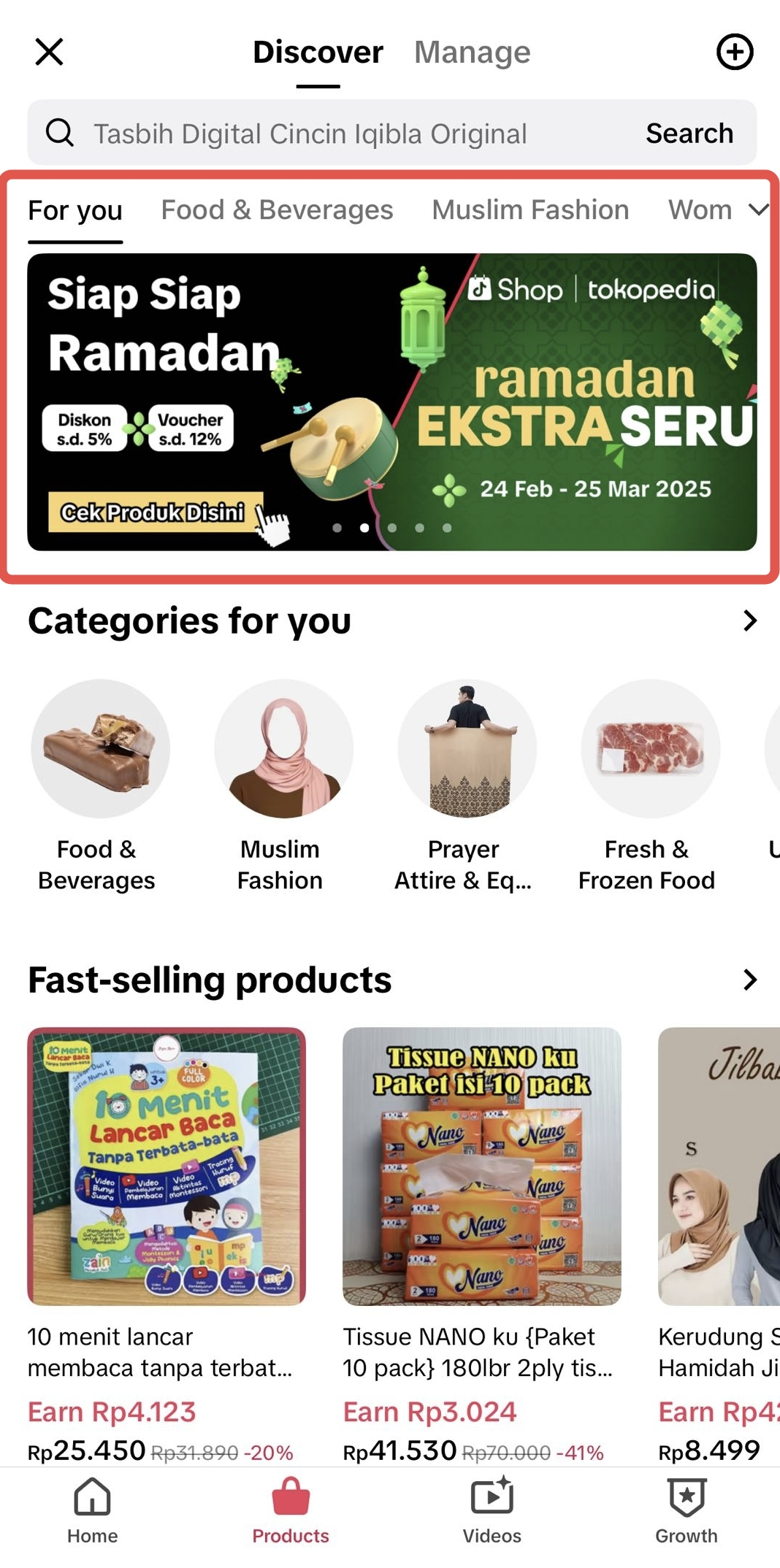Switch to the Videos tab
This screenshot has height=1568, width=780.
[492, 1510]
